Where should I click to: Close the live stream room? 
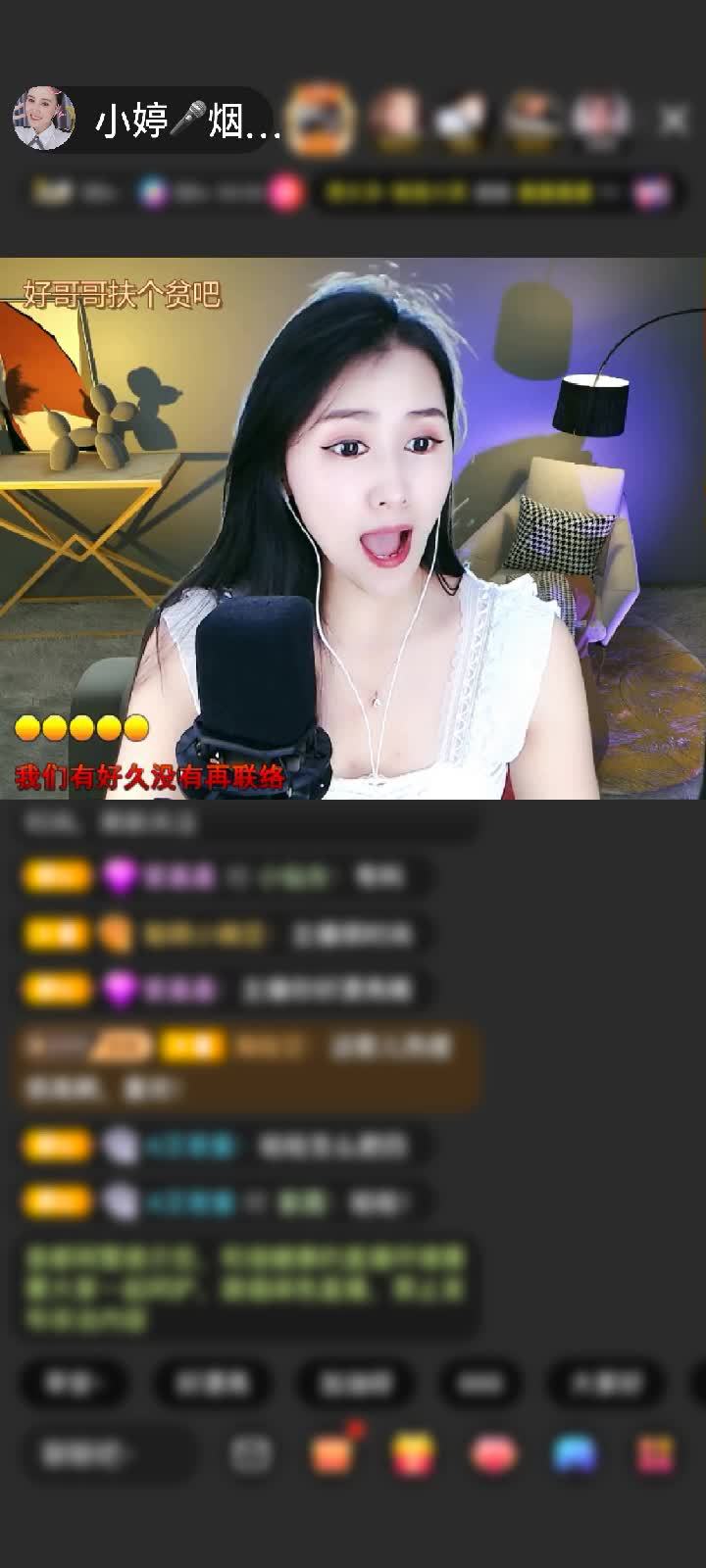[x=673, y=121]
